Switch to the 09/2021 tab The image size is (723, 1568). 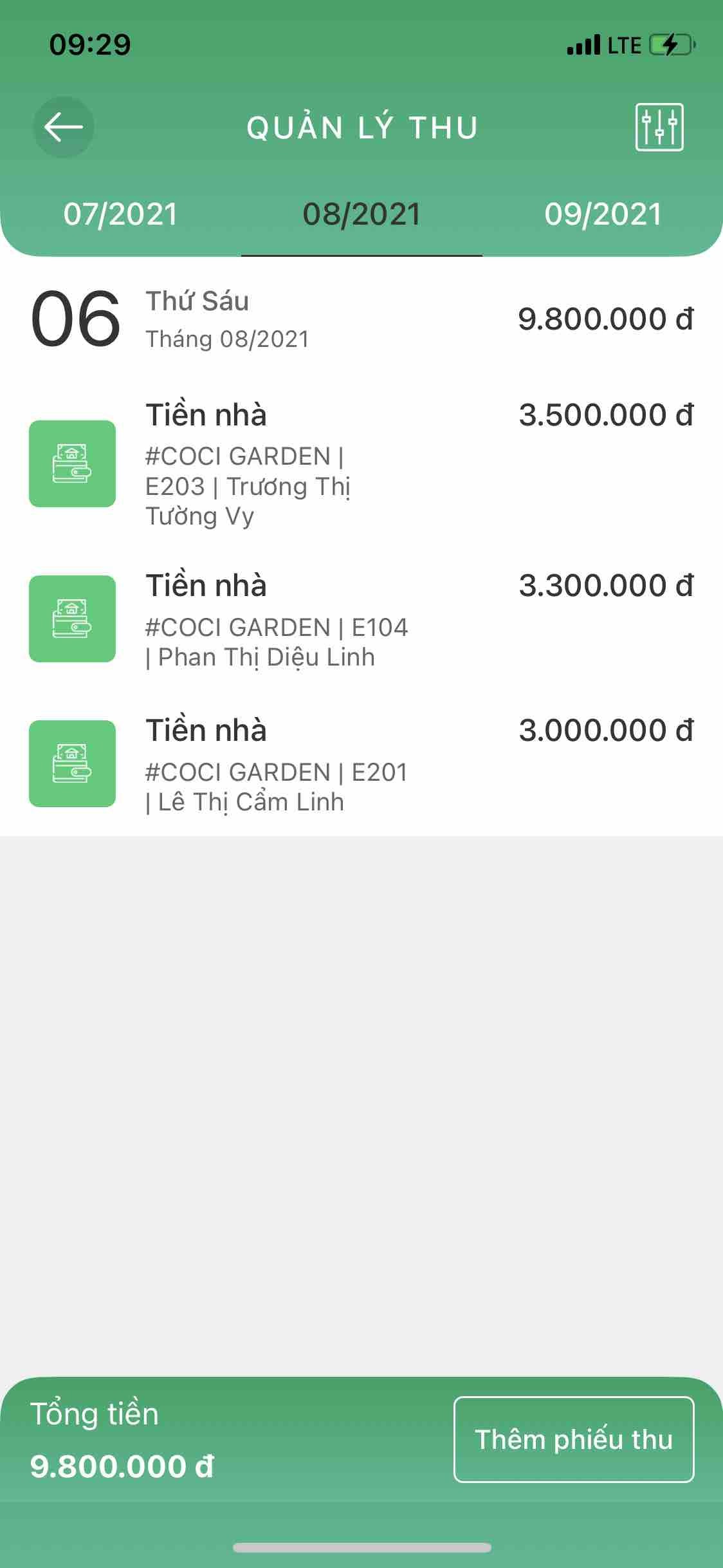[603, 214]
